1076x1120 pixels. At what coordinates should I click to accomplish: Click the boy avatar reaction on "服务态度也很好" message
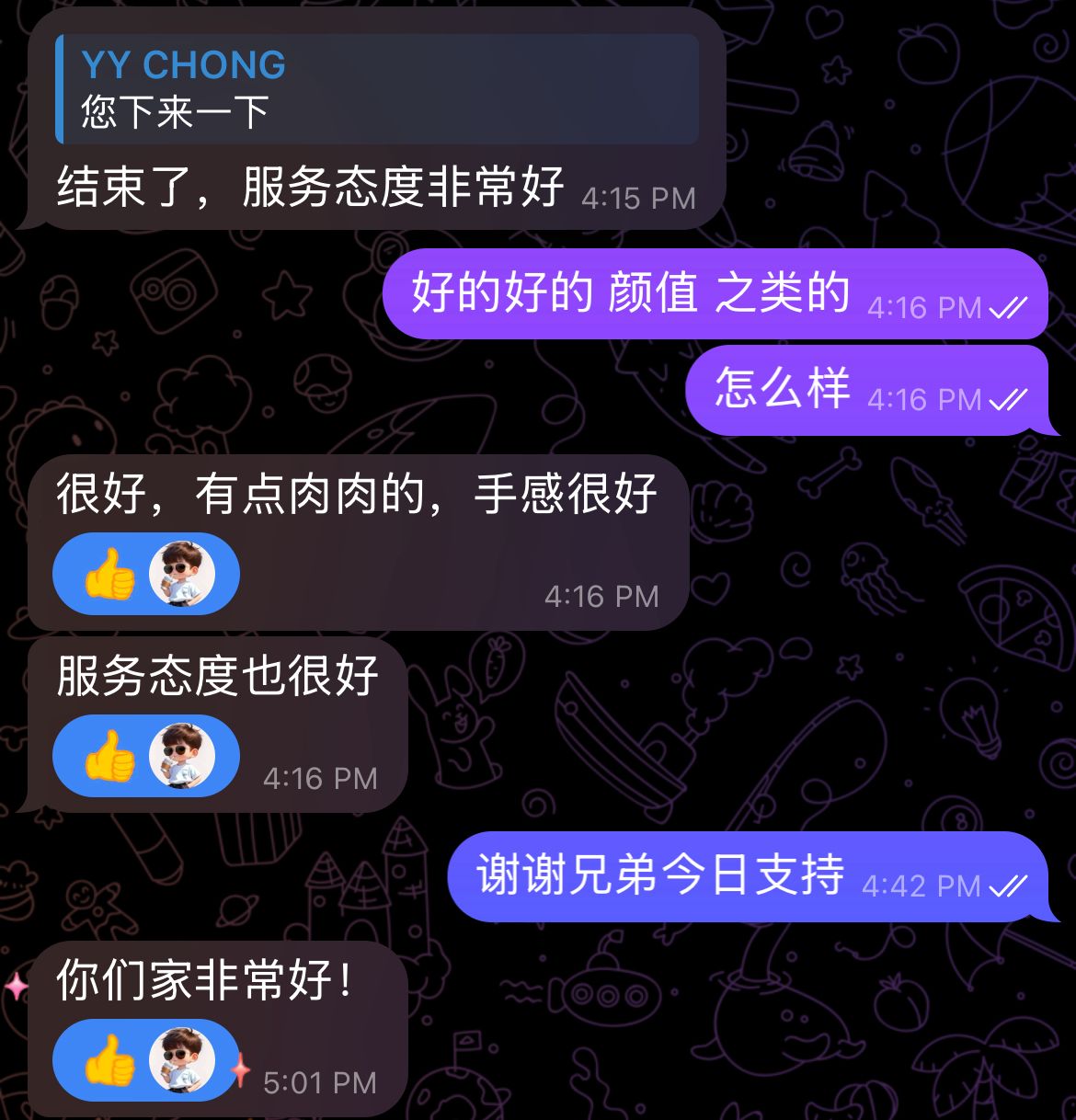click(x=180, y=756)
